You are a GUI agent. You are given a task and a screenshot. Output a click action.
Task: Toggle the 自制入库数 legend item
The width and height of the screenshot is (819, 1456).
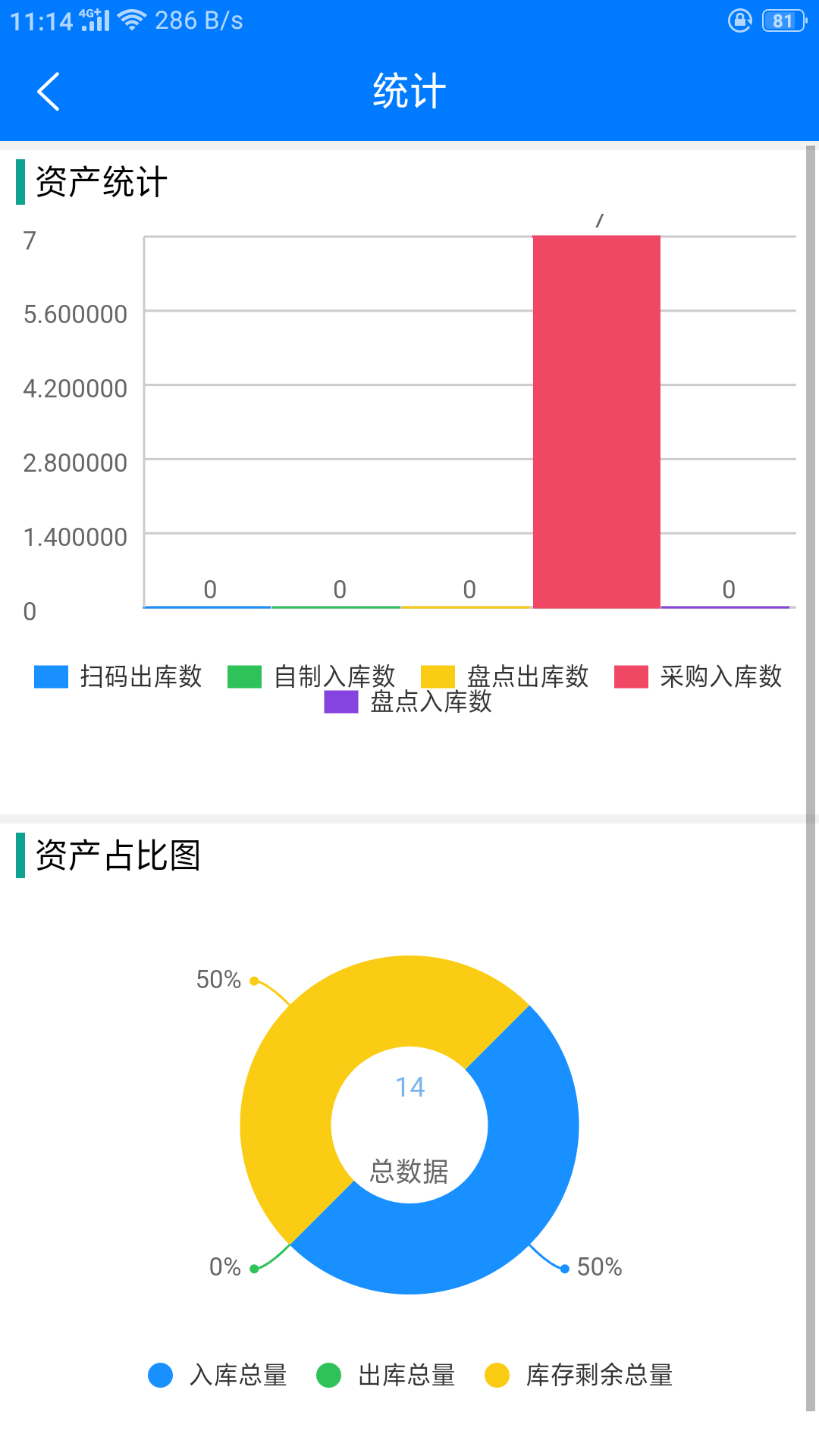point(312,676)
